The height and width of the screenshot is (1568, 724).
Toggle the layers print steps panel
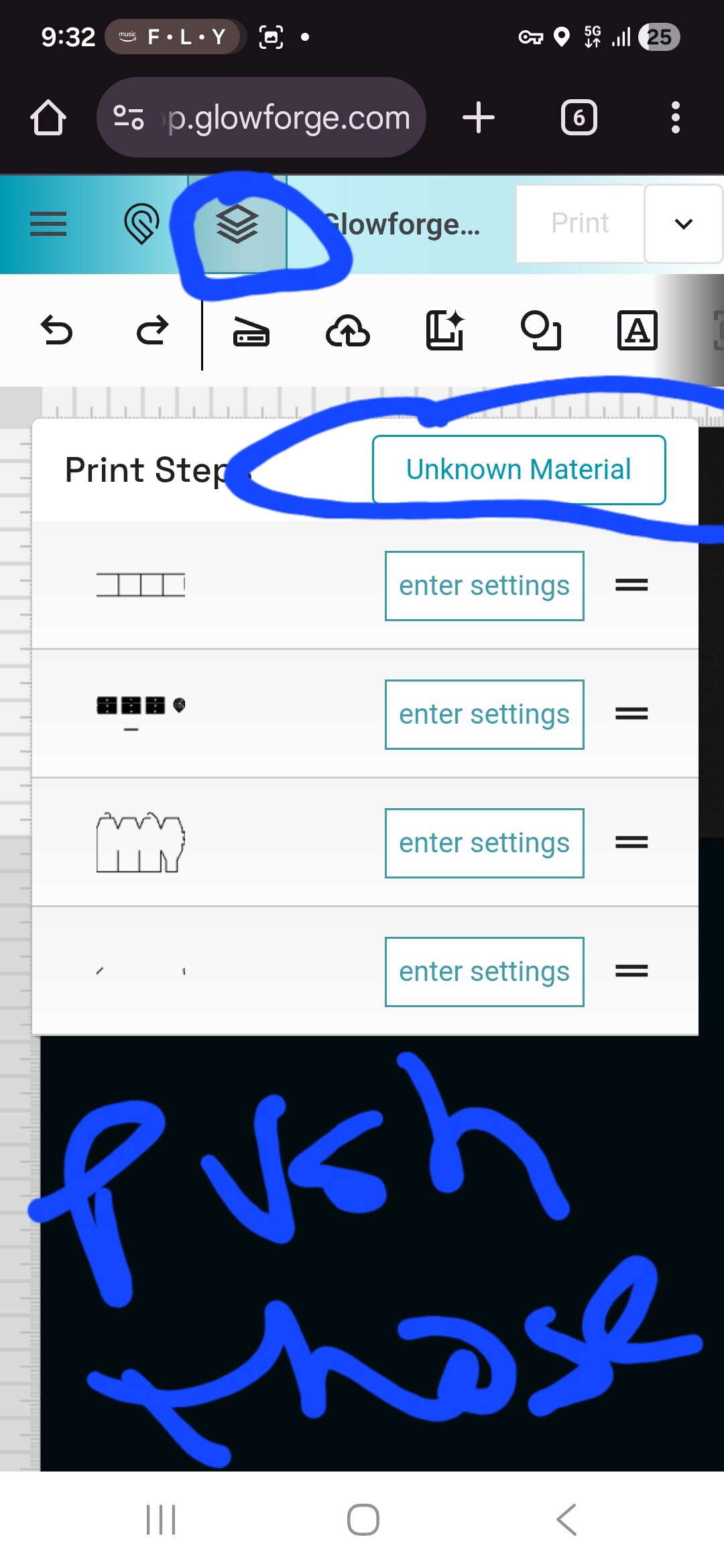coord(237,224)
